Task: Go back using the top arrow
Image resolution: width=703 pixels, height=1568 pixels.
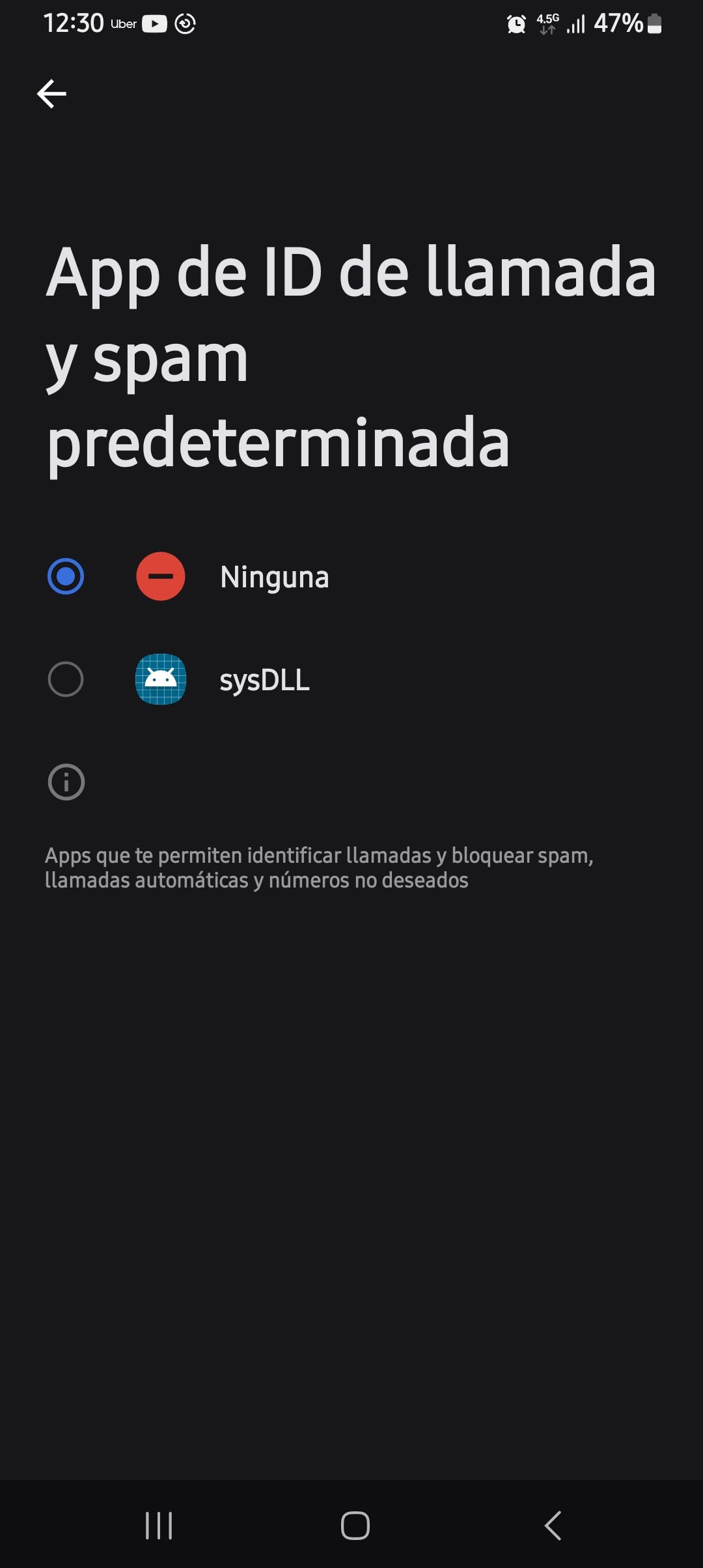Action: [x=51, y=94]
